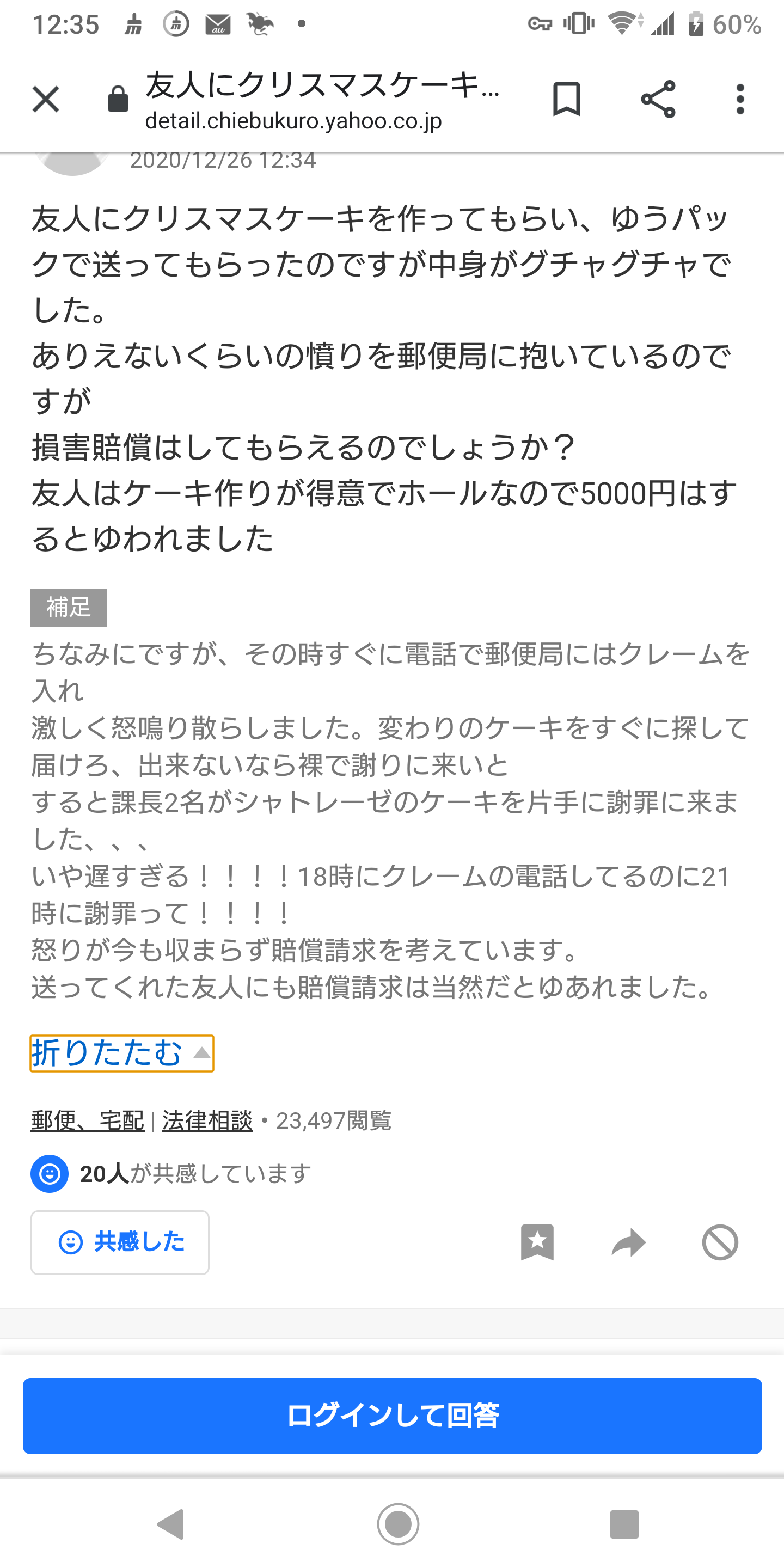Report the question with the prohibition icon
This screenshot has width=784, height=1568.
tap(720, 1242)
